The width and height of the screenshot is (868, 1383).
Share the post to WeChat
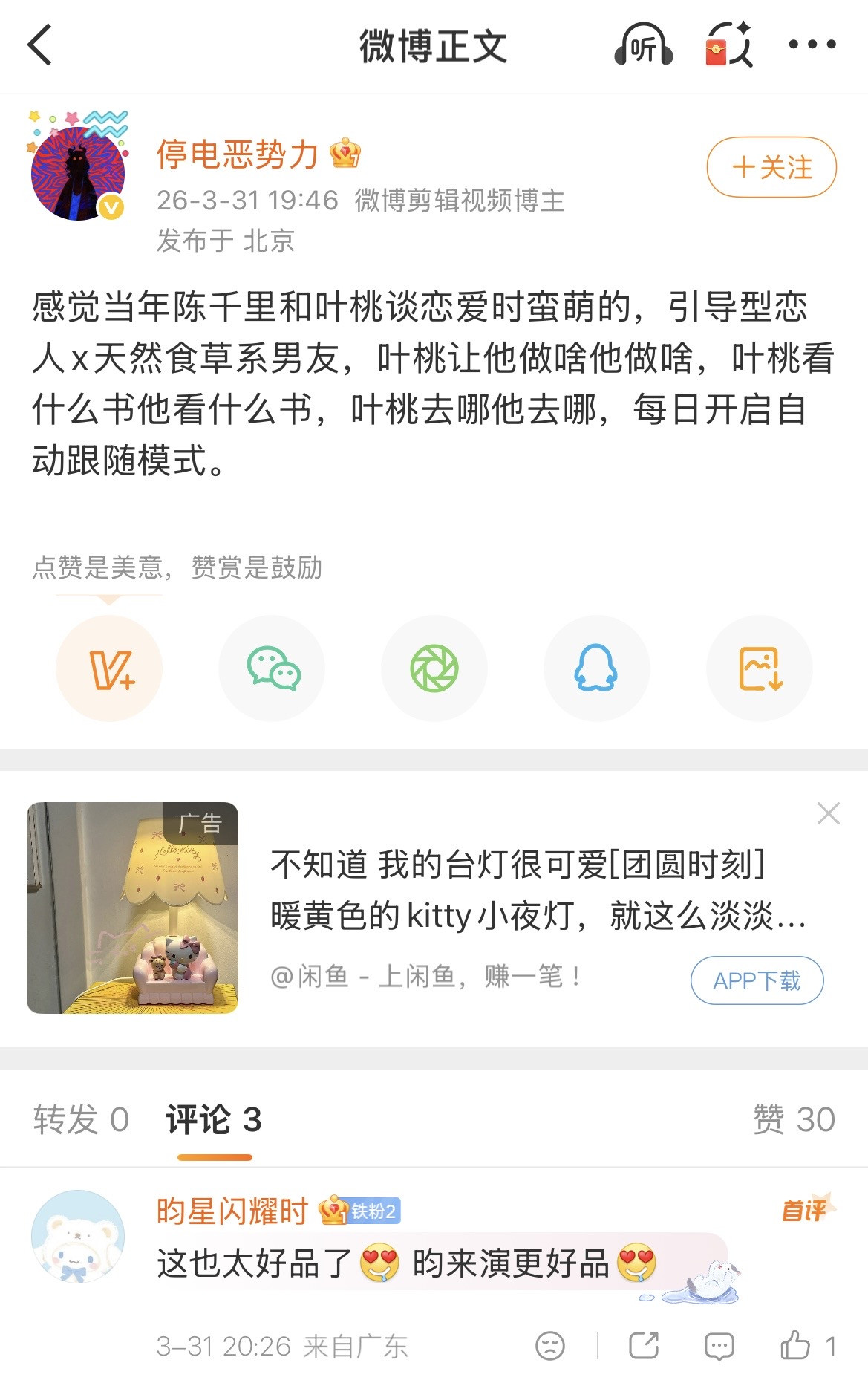click(273, 668)
